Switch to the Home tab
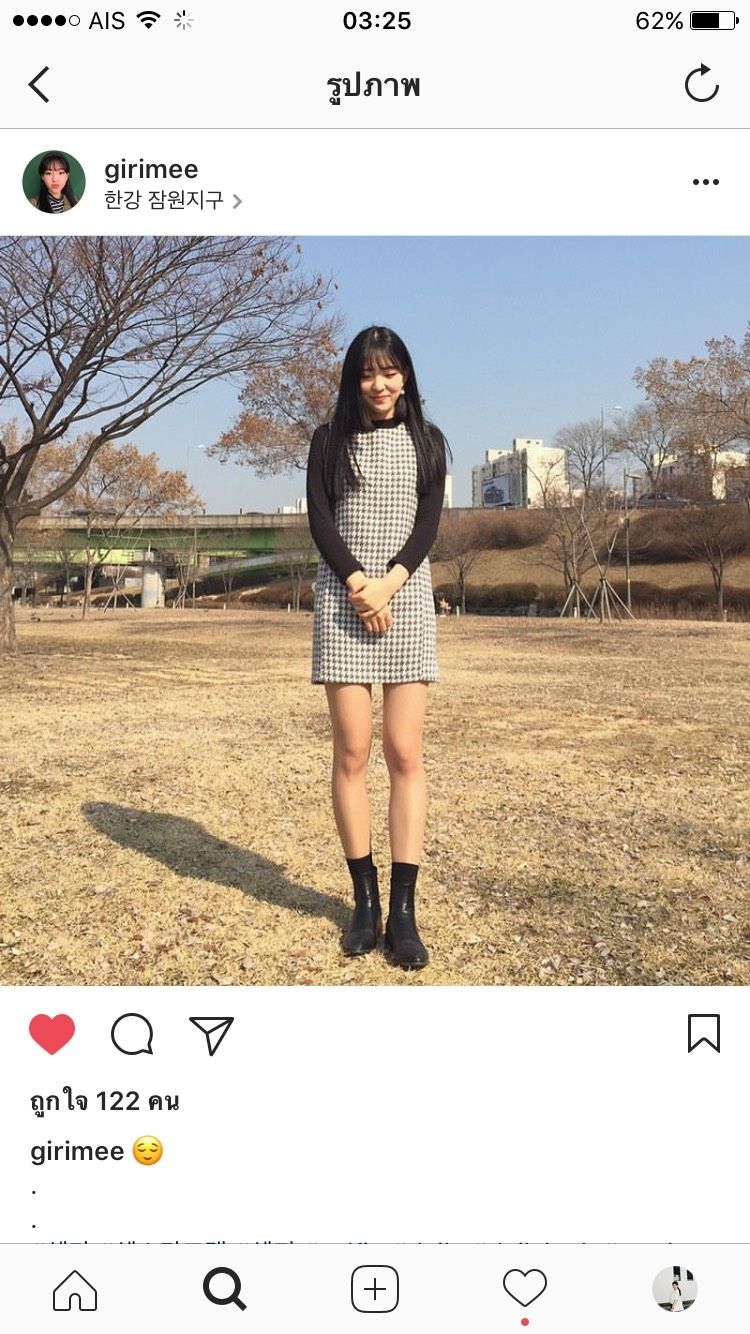The width and height of the screenshot is (750, 1334). point(75,1290)
